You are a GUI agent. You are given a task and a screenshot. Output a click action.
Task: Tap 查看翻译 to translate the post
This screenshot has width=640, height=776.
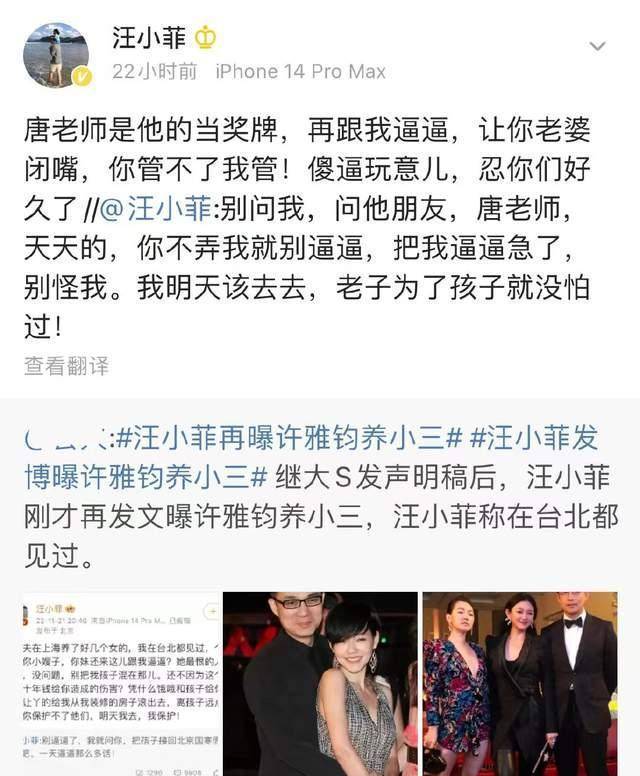tap(66, 366)
